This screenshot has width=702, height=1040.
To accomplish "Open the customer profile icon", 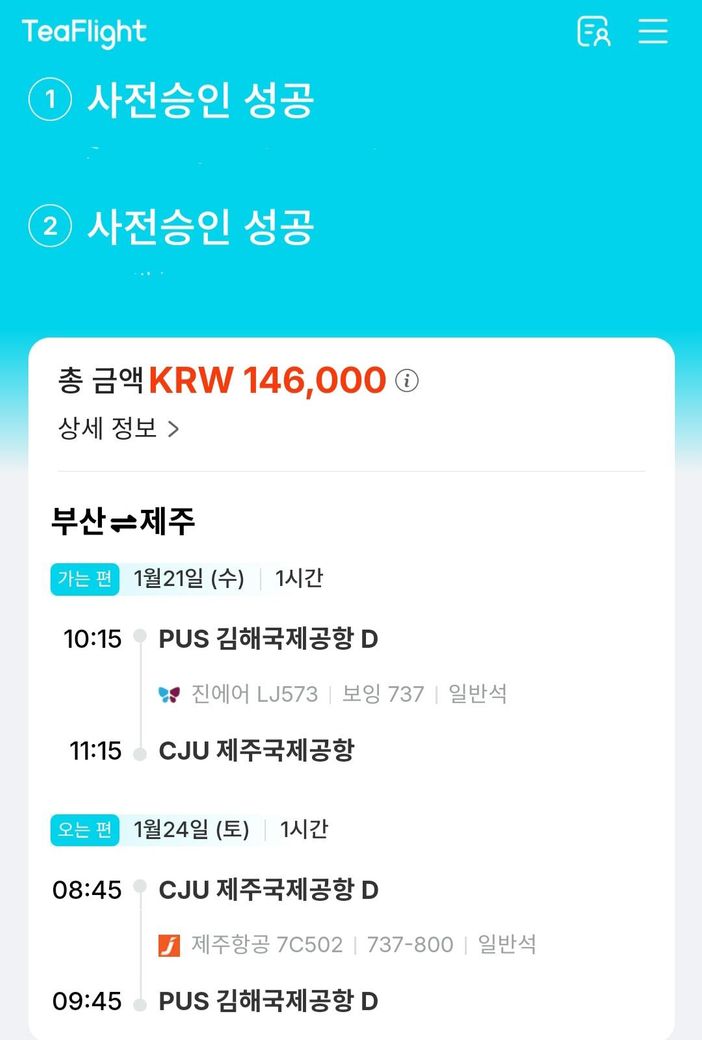I will [x=594, y=32].
